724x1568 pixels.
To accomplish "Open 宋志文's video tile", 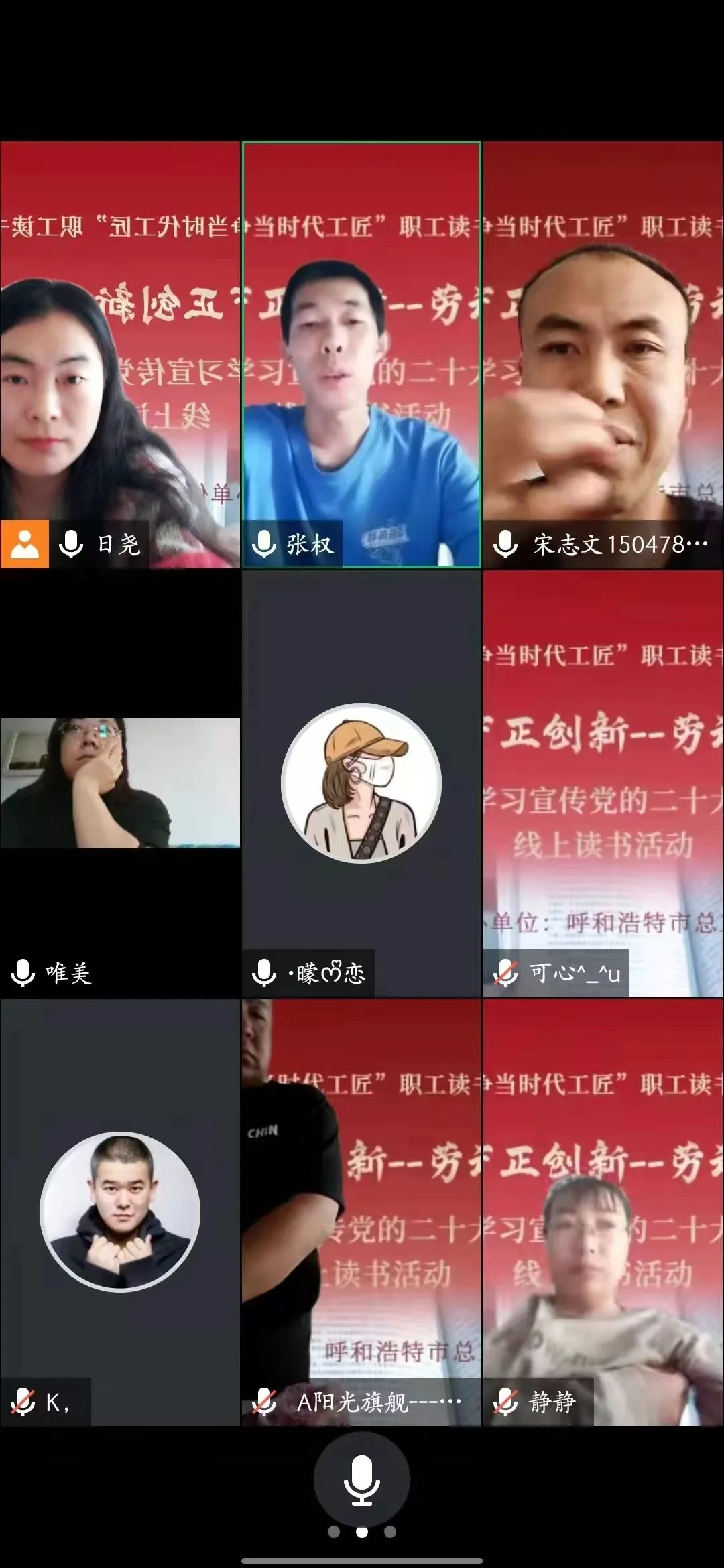I will (x=603, y=355).
